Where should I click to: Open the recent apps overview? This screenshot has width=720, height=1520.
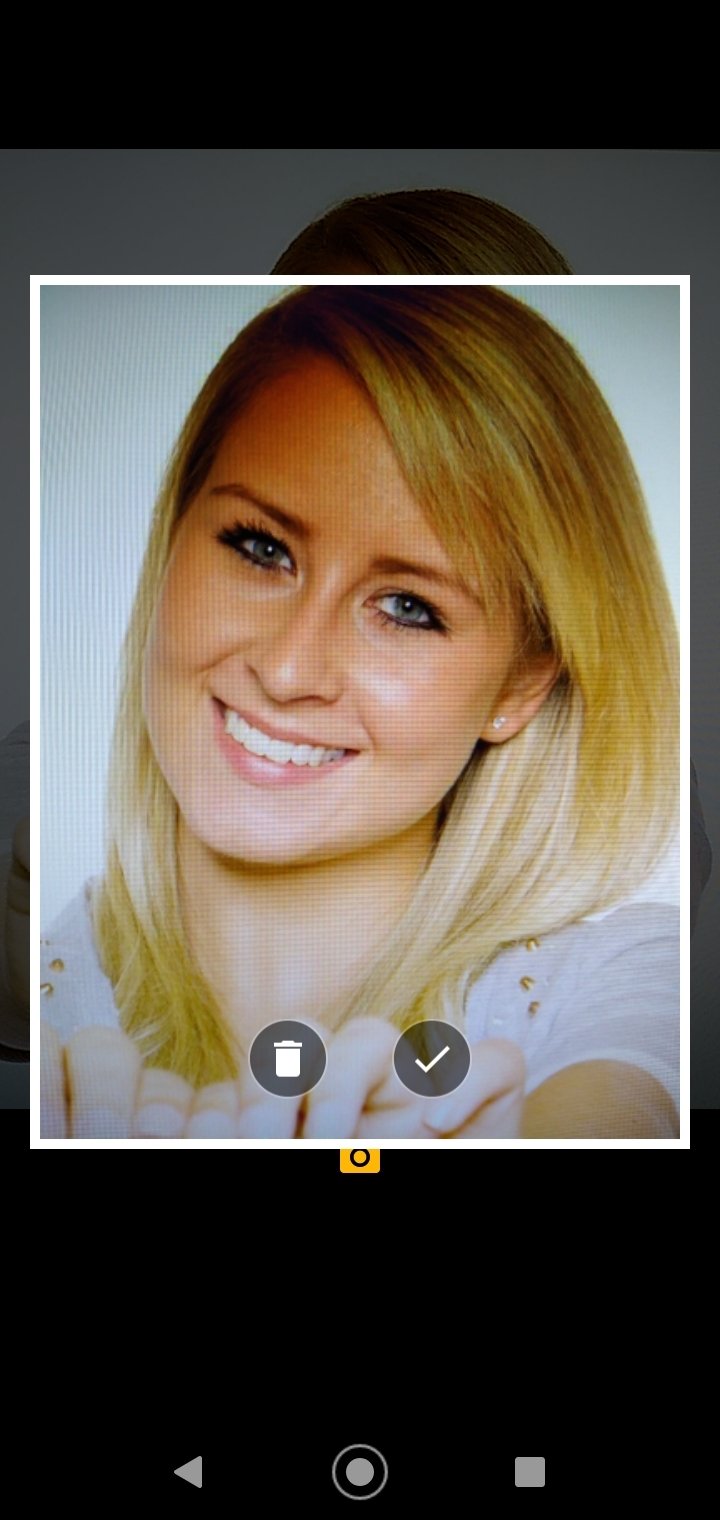(x=530, y=1472)
